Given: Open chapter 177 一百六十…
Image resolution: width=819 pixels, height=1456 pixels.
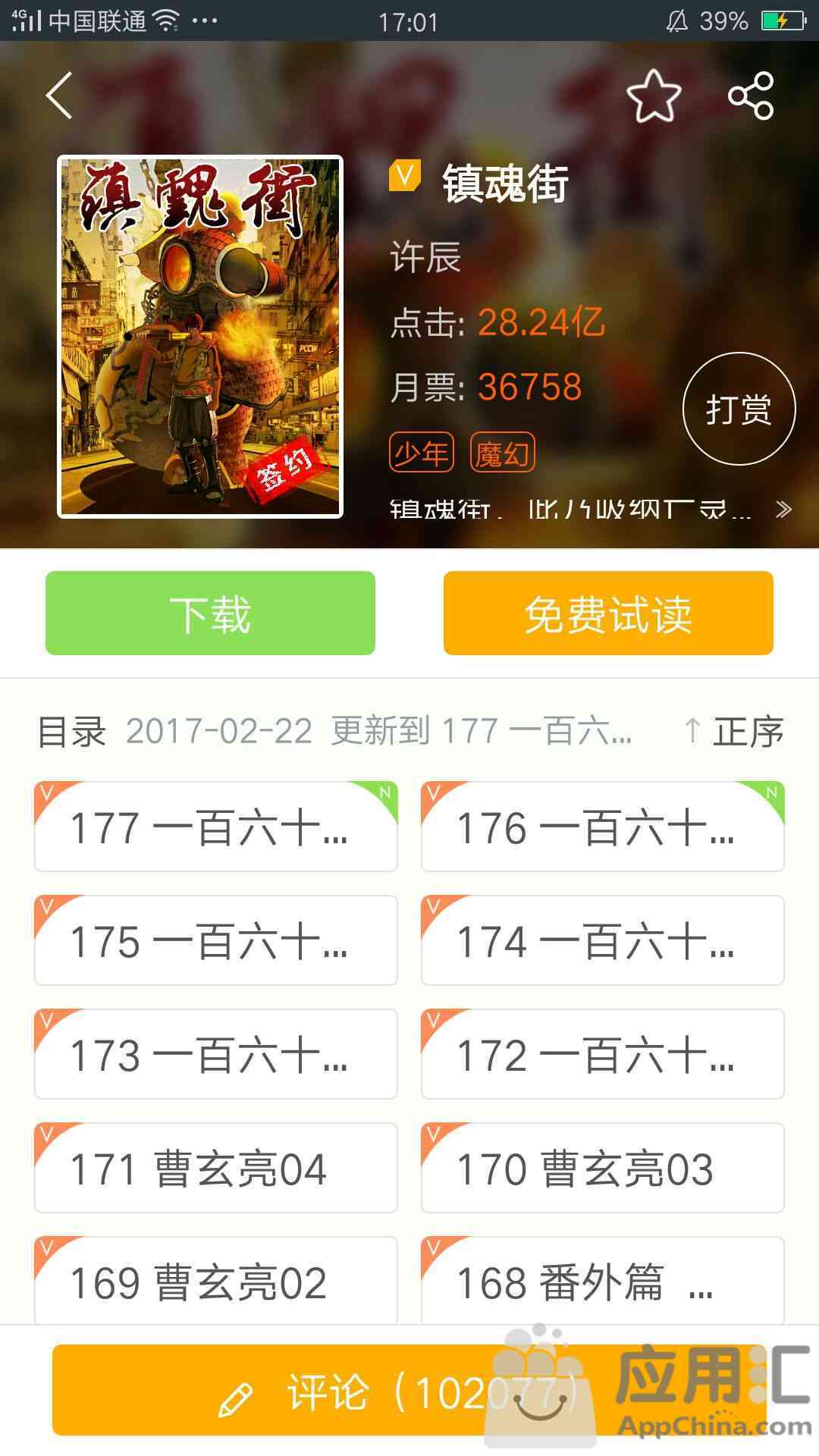Looking at the screenshot, I should point(215,827).
